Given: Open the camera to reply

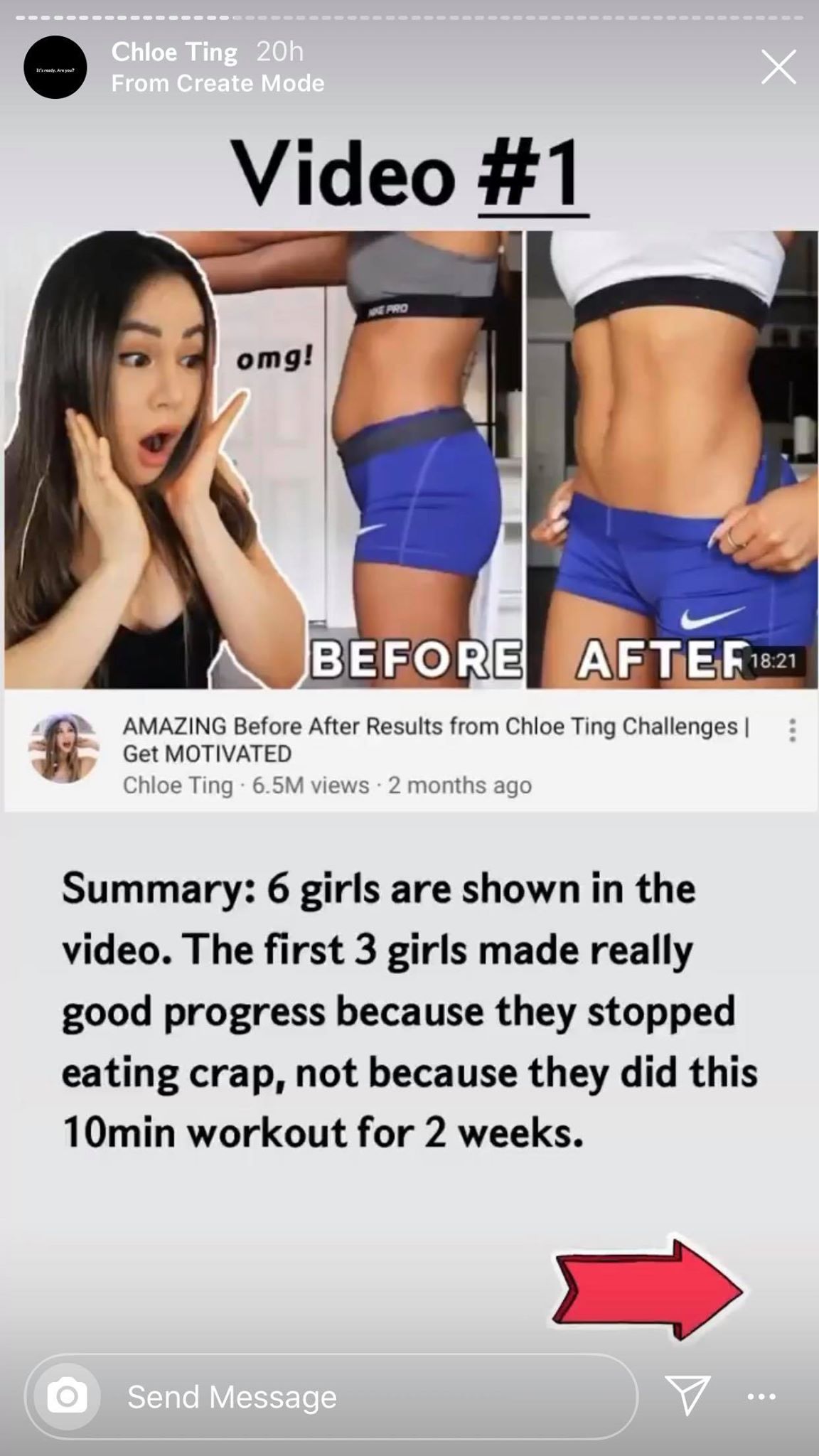Looking at the screenshot, I should pos(67,1397).
